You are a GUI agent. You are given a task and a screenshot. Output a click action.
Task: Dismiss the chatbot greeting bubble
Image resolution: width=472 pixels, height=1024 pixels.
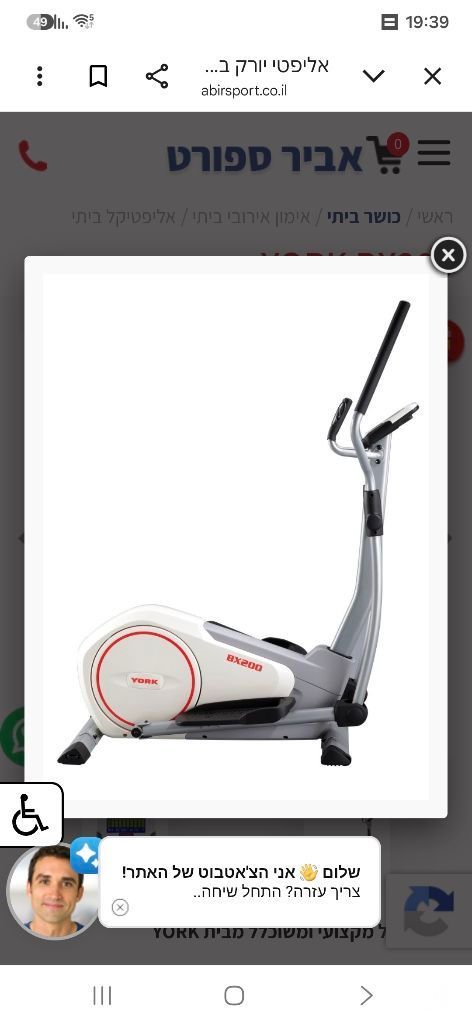pyautogui.click(x=120, y=907)
